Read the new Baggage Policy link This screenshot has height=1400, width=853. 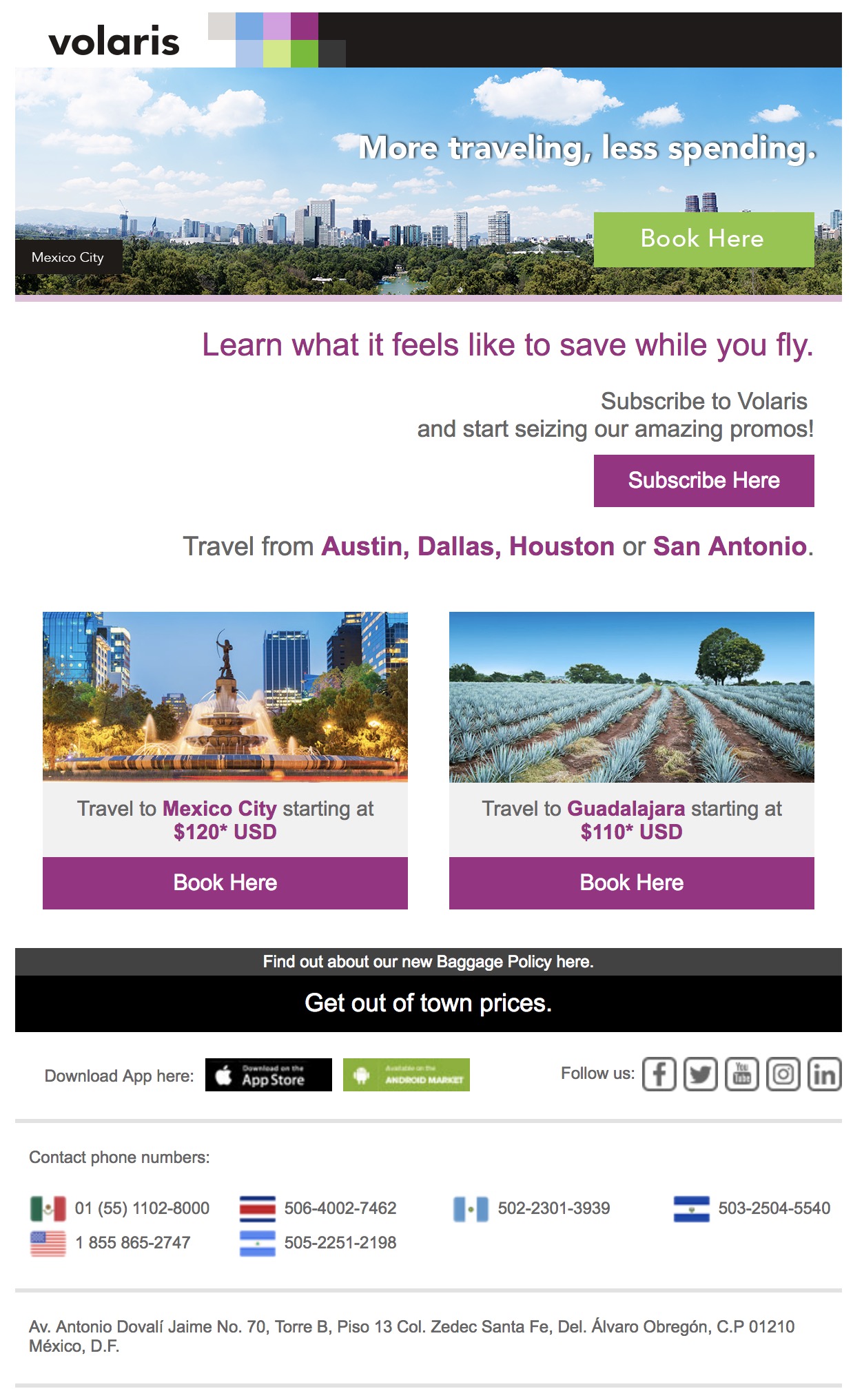click(x=428, y=962)
